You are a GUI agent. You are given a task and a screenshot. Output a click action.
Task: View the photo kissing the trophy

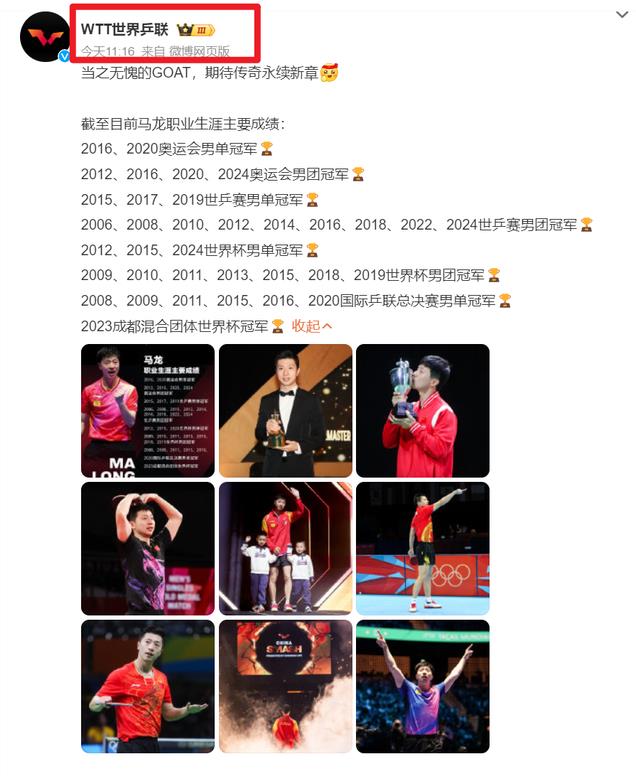[x=423, y=411]
